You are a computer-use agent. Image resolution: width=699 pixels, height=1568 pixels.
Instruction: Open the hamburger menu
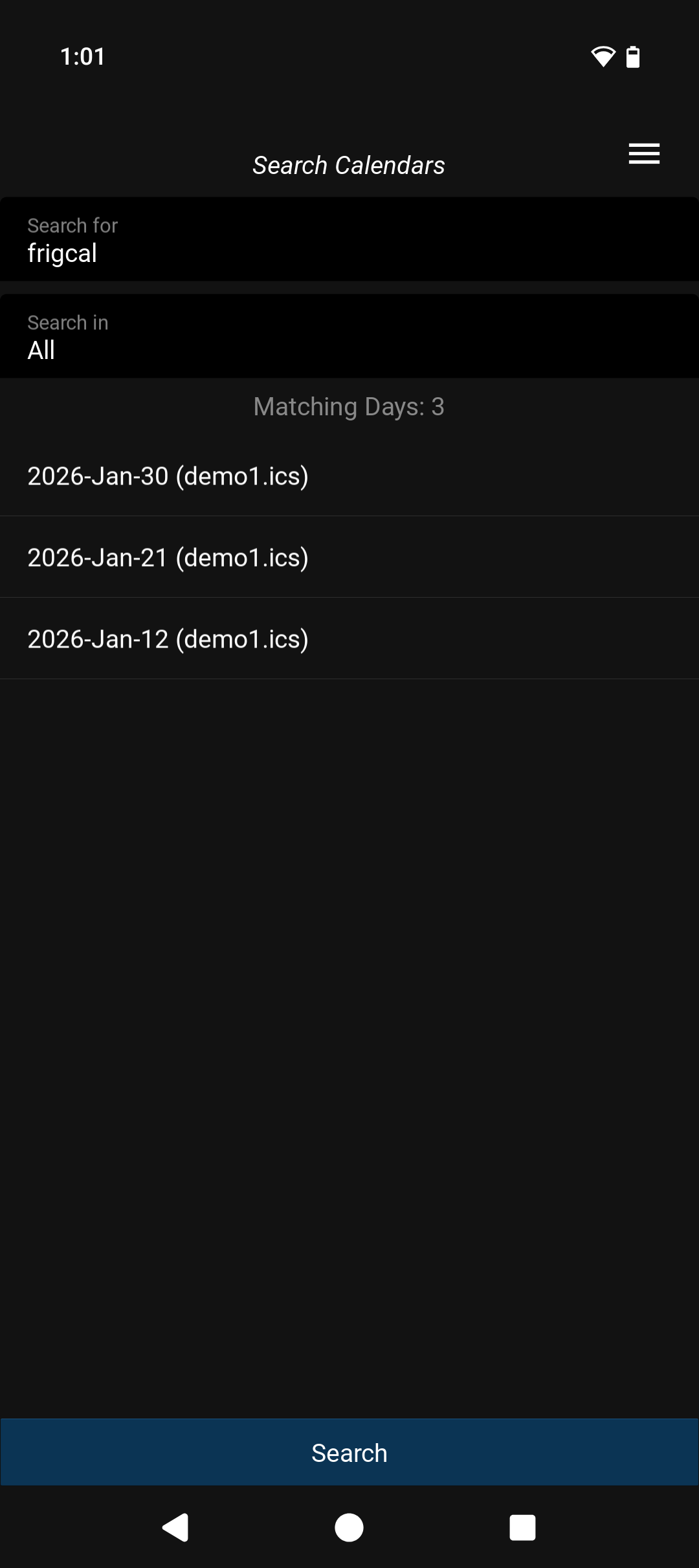tap(644, 154)
